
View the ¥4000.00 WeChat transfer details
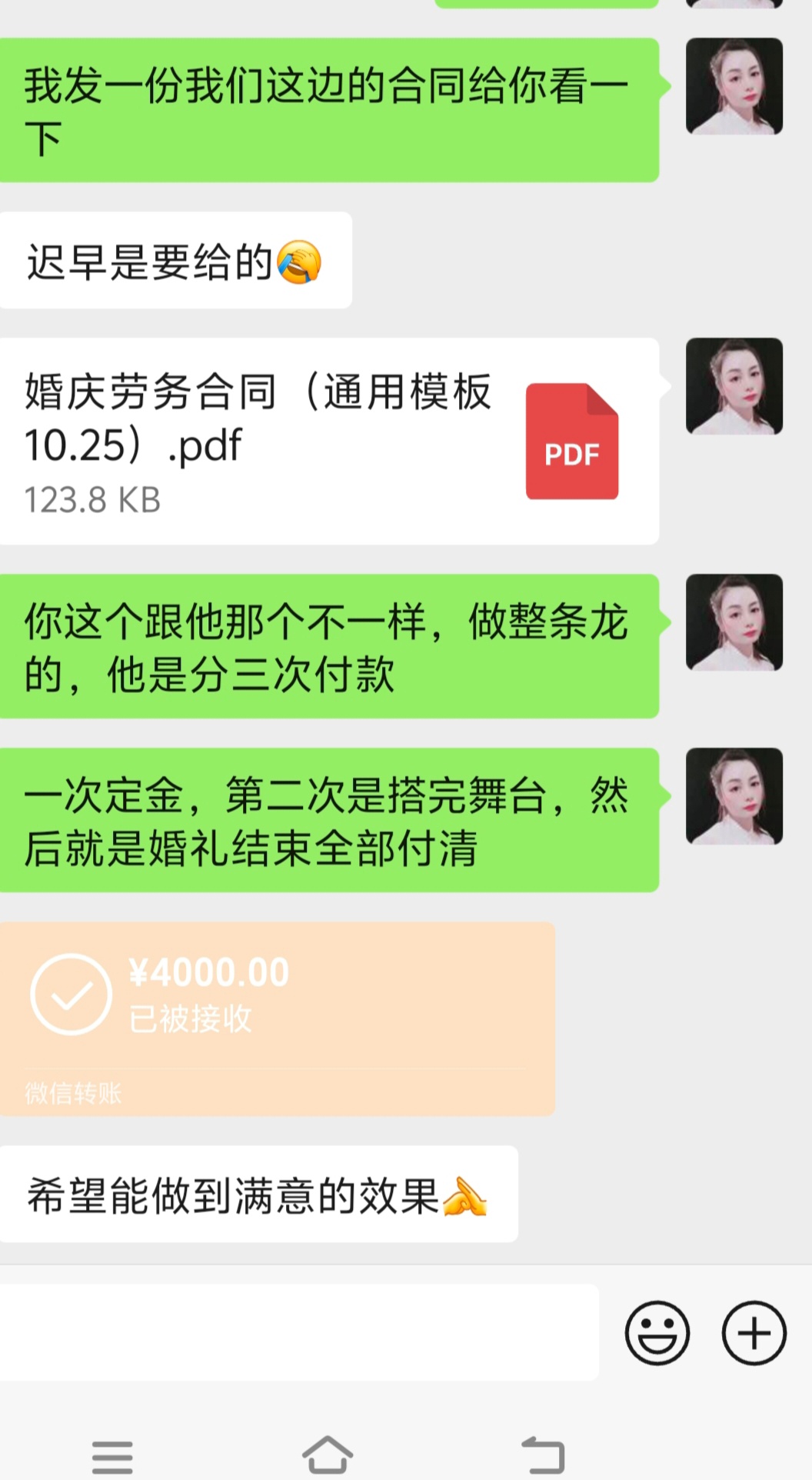pyautogui.click(x=277, y=1018)
